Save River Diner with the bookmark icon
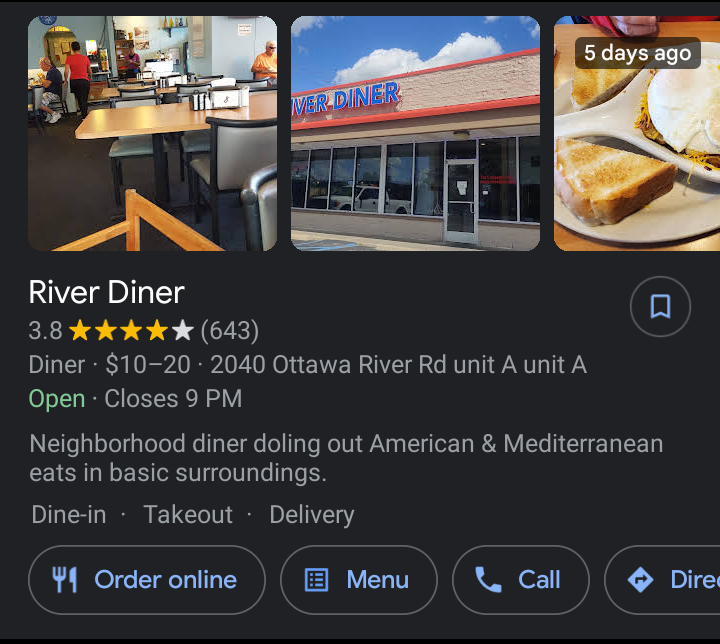 [x=660, y=306]
